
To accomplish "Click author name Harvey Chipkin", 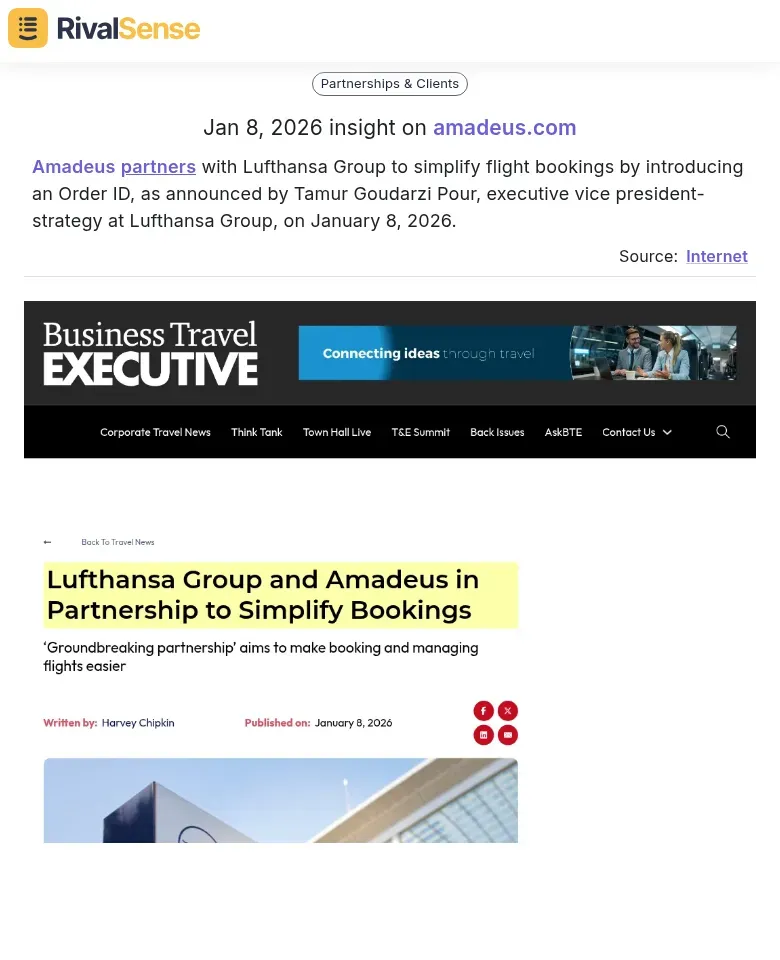I will [x=137, y=722].
